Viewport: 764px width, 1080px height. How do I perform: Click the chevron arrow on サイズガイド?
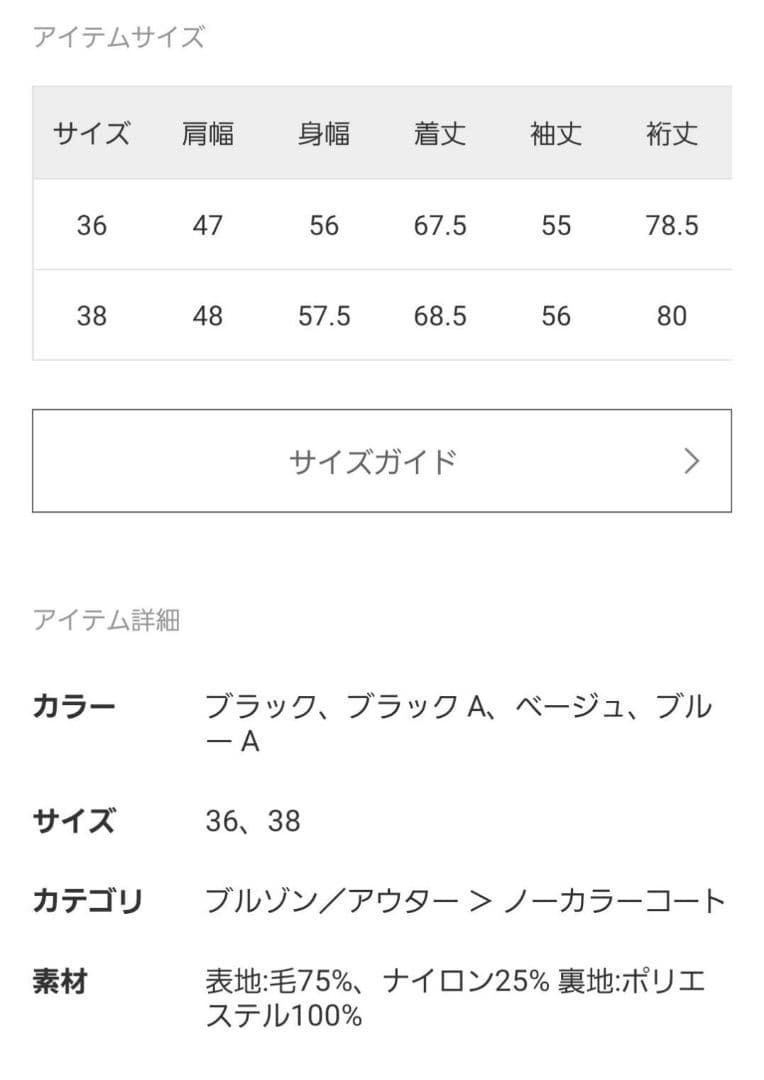coord(692,461)
